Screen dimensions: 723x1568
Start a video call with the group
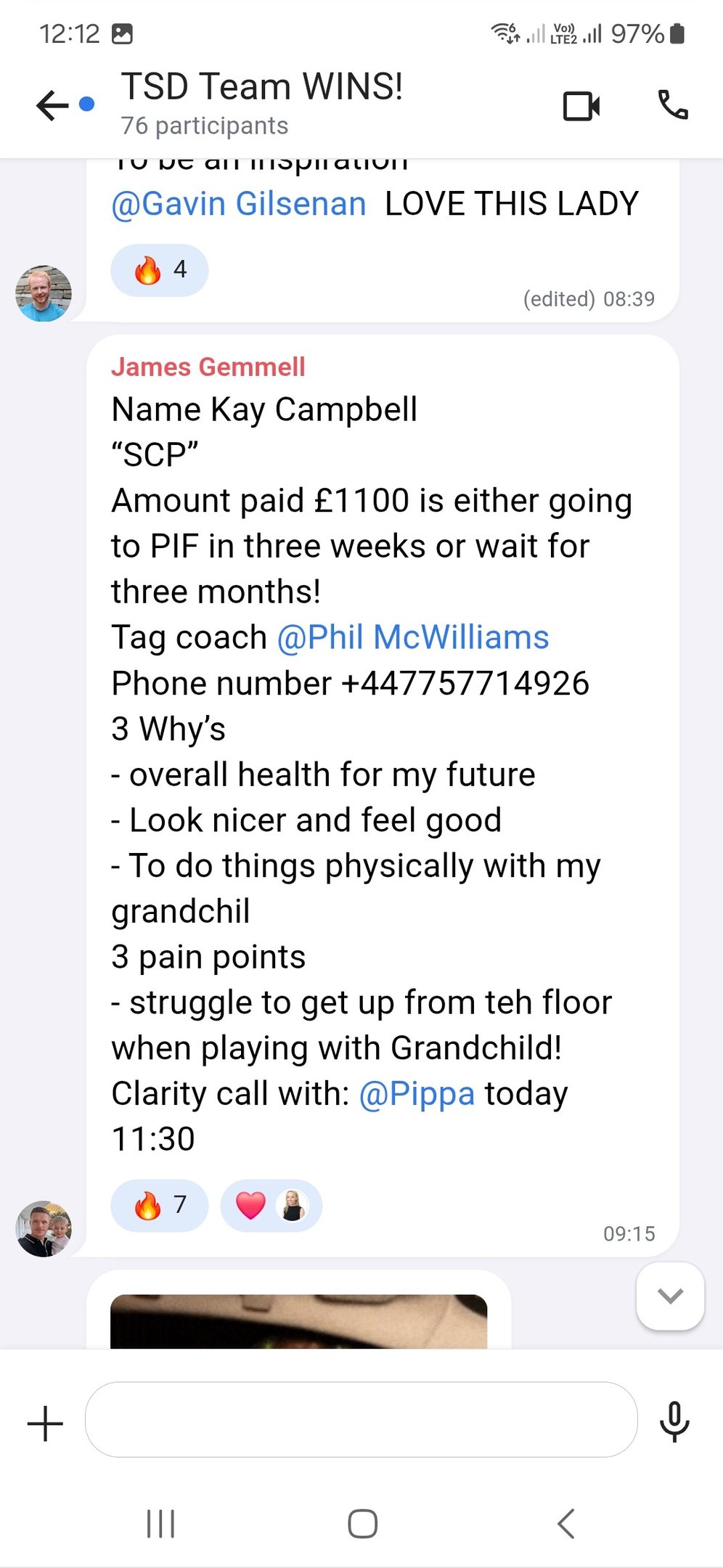(x=581, y=106)
